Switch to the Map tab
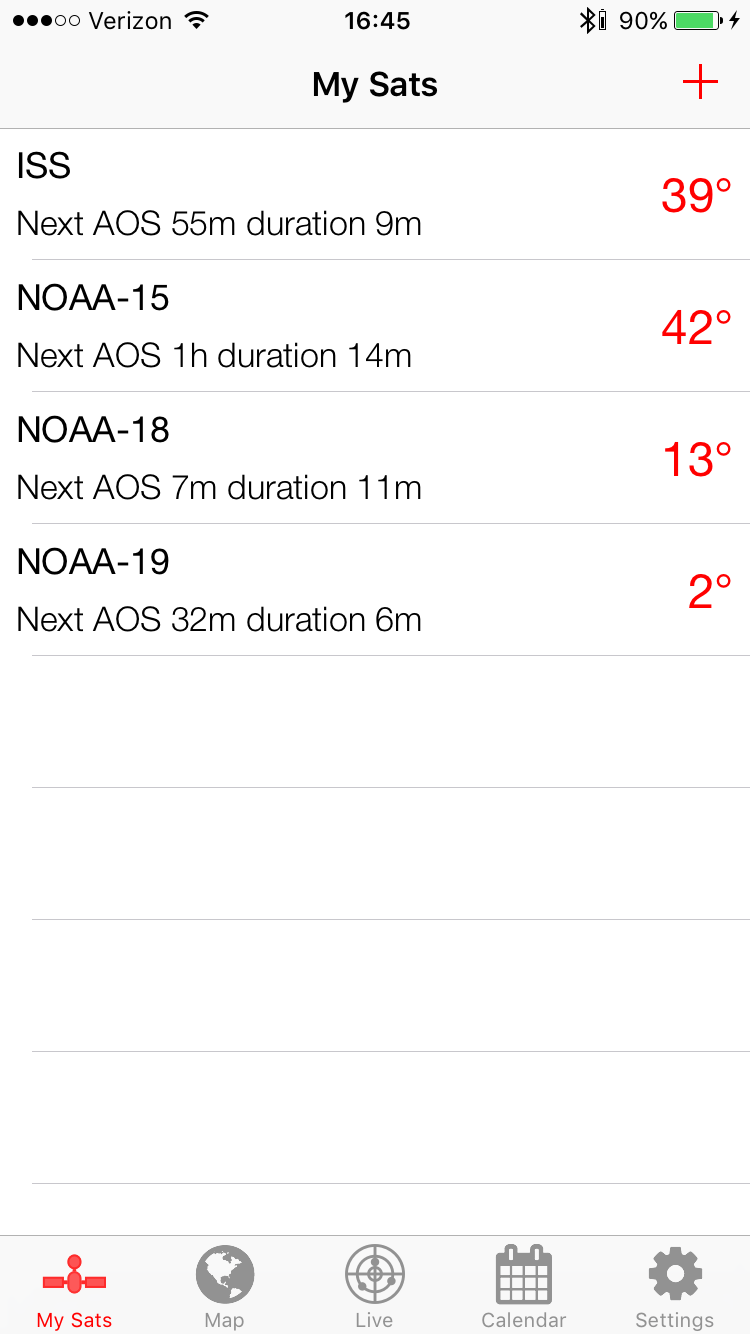750x1334 pixels. (224, 1286)
